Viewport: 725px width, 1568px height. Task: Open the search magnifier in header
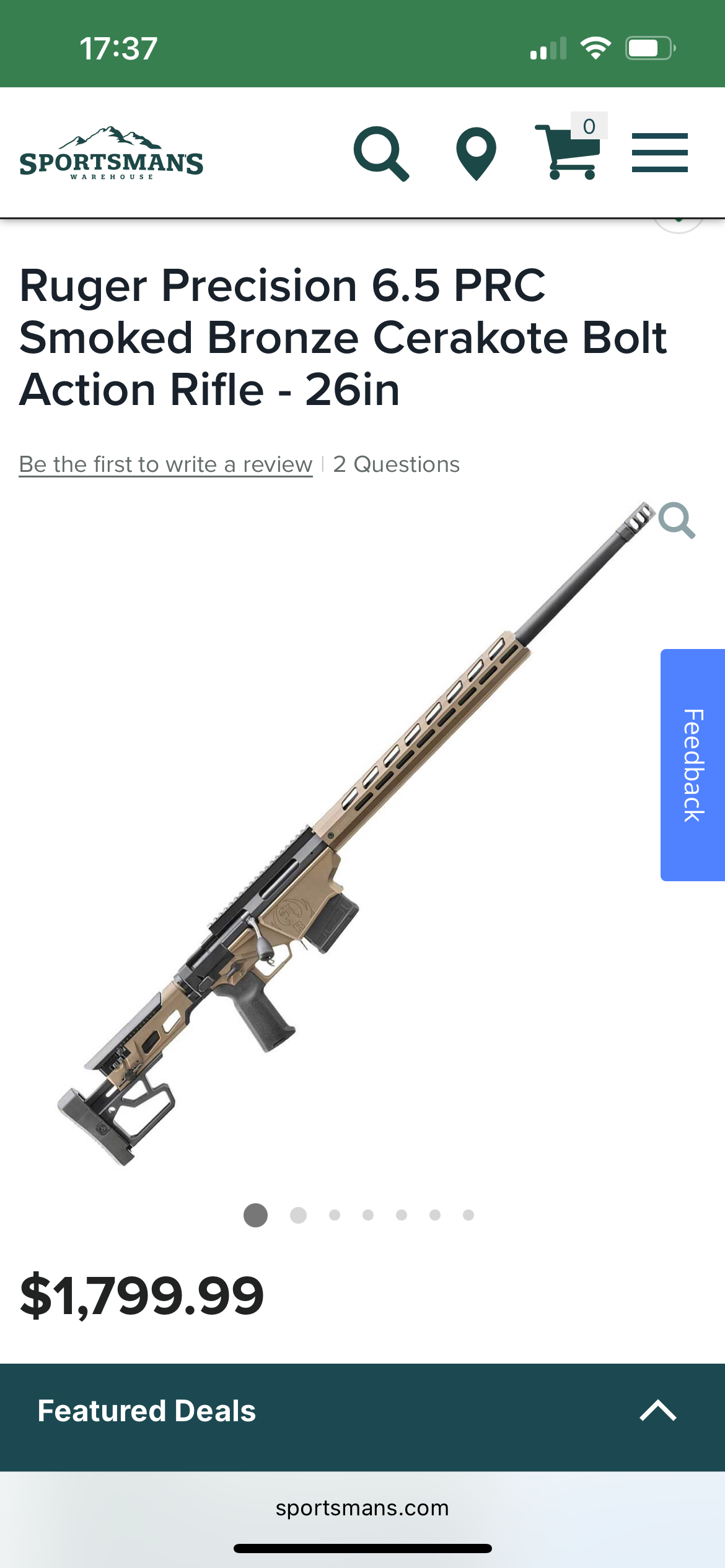[381, 154]
